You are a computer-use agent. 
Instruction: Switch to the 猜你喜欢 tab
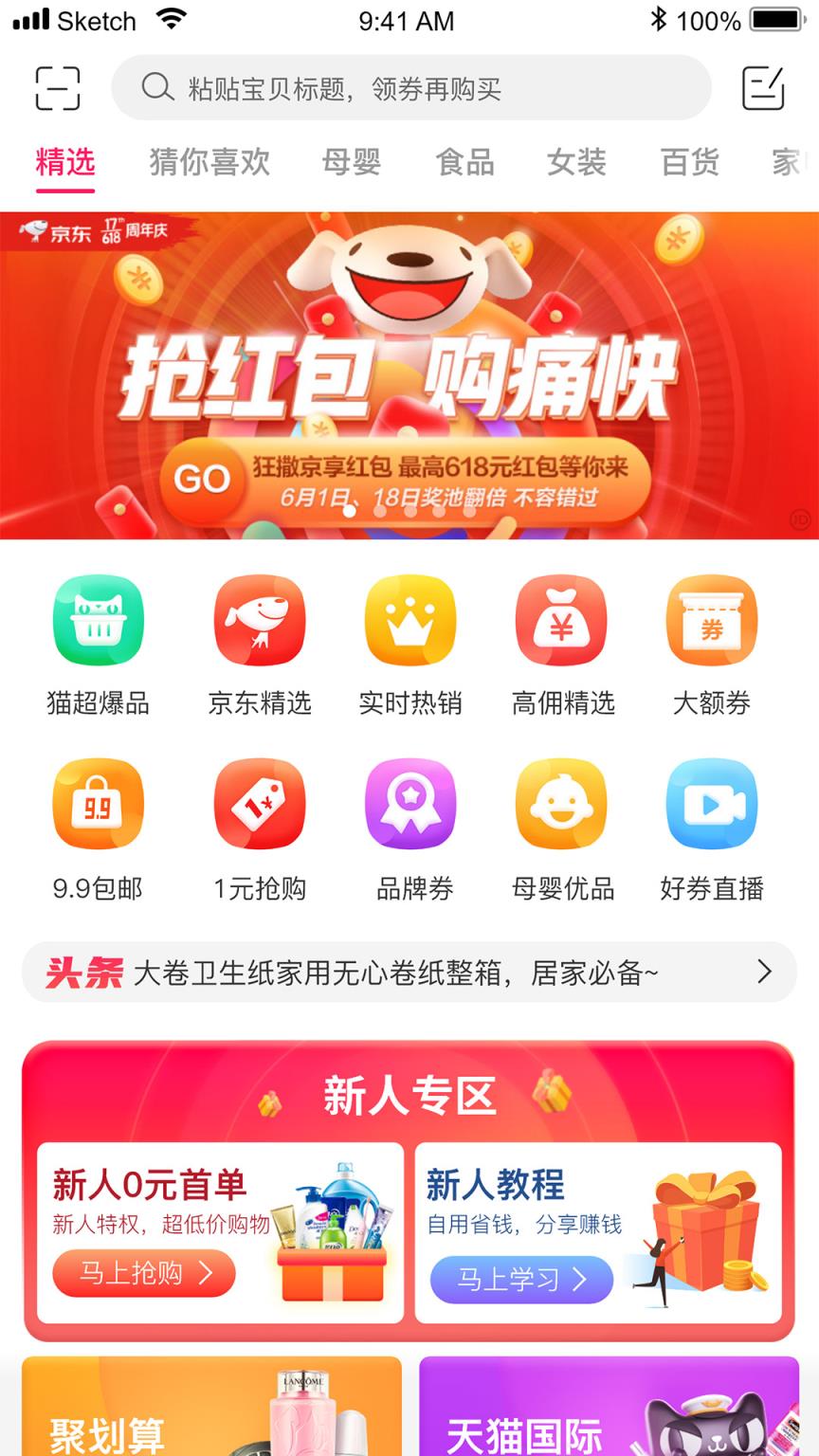click(209, 162)
